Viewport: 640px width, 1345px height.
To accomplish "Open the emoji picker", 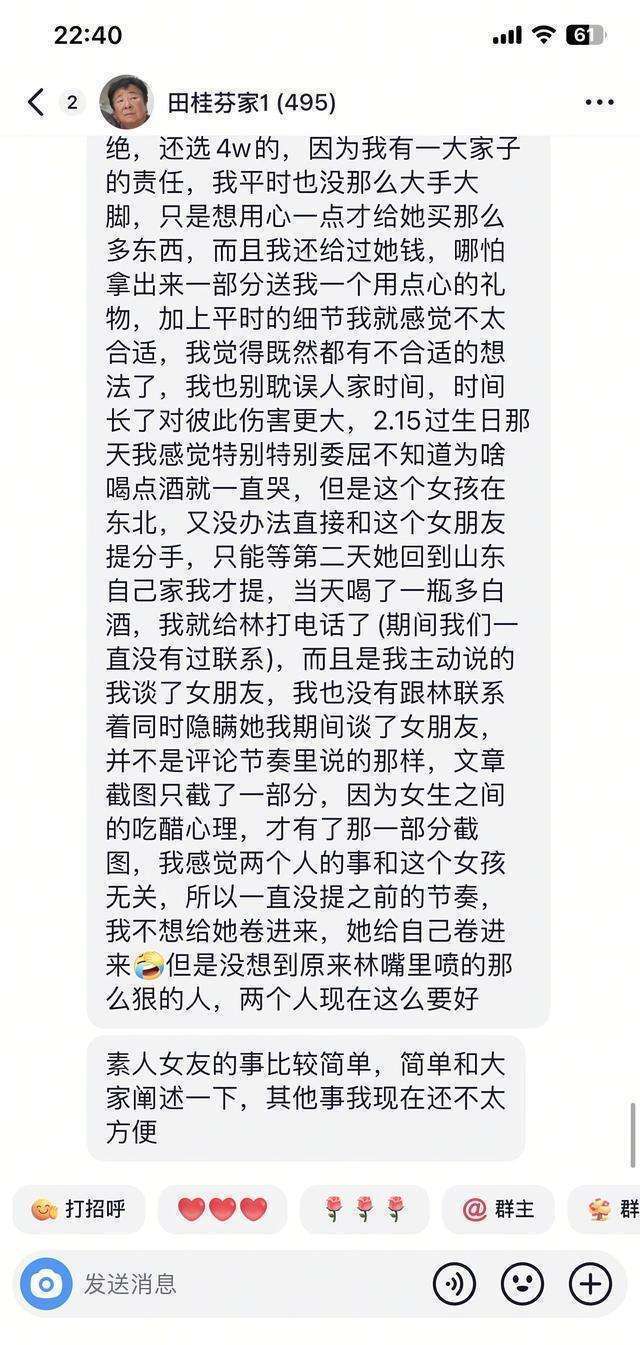I will (x=522, y=1284).
